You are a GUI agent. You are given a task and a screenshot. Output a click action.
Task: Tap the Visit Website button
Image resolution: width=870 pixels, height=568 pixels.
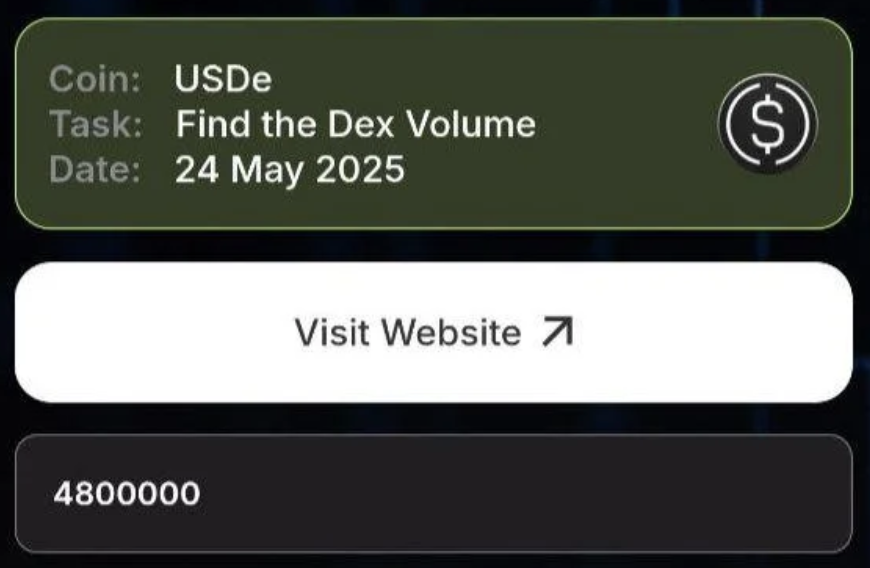pyautogui.click(x=434, y=333)
